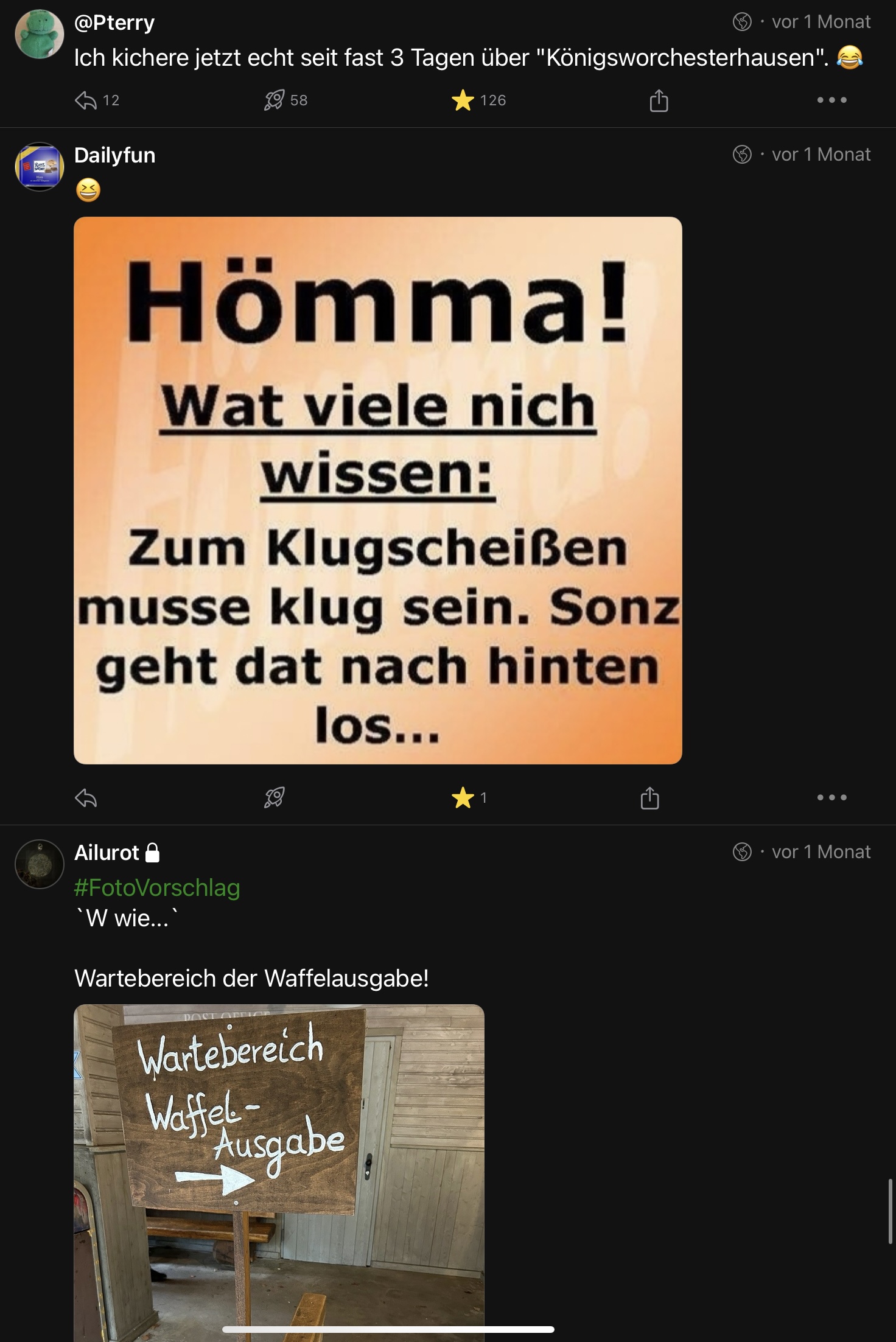This screenshot has width=896, height=1342.
Task: Share Dailyfun's post
Action: (649, 797)
